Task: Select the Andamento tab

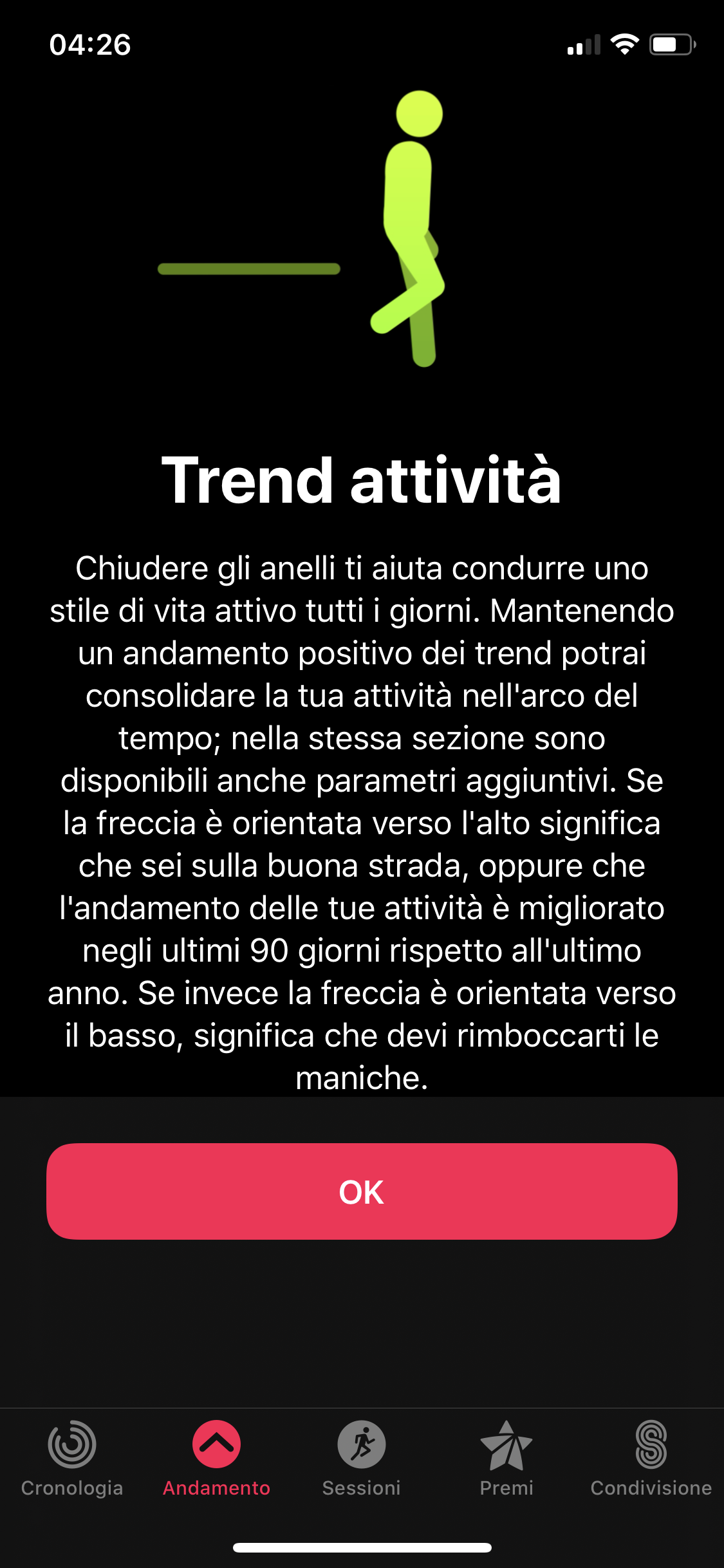Action: coord(217,1459)
